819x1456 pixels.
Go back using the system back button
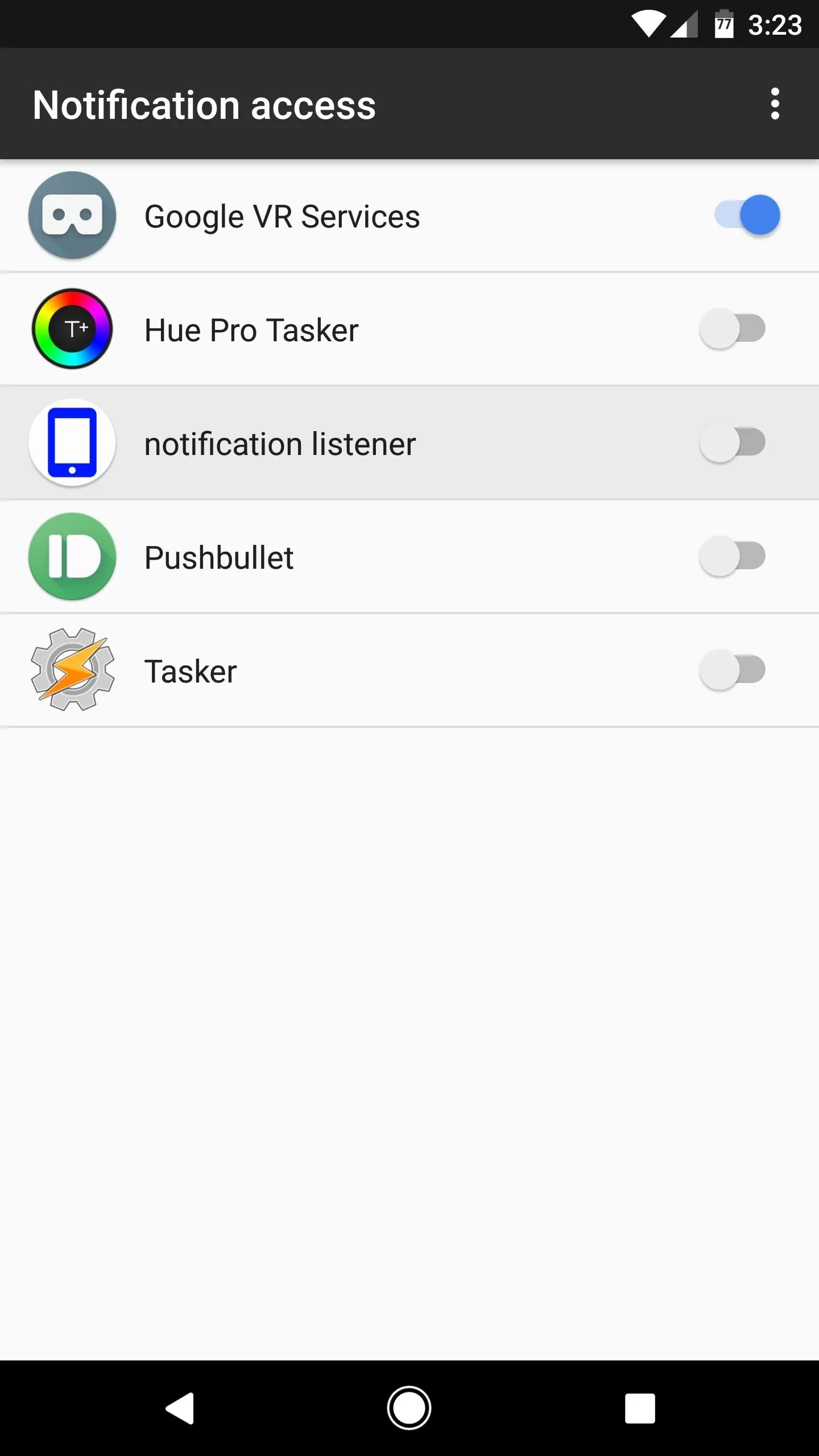tap(180, 1408)
